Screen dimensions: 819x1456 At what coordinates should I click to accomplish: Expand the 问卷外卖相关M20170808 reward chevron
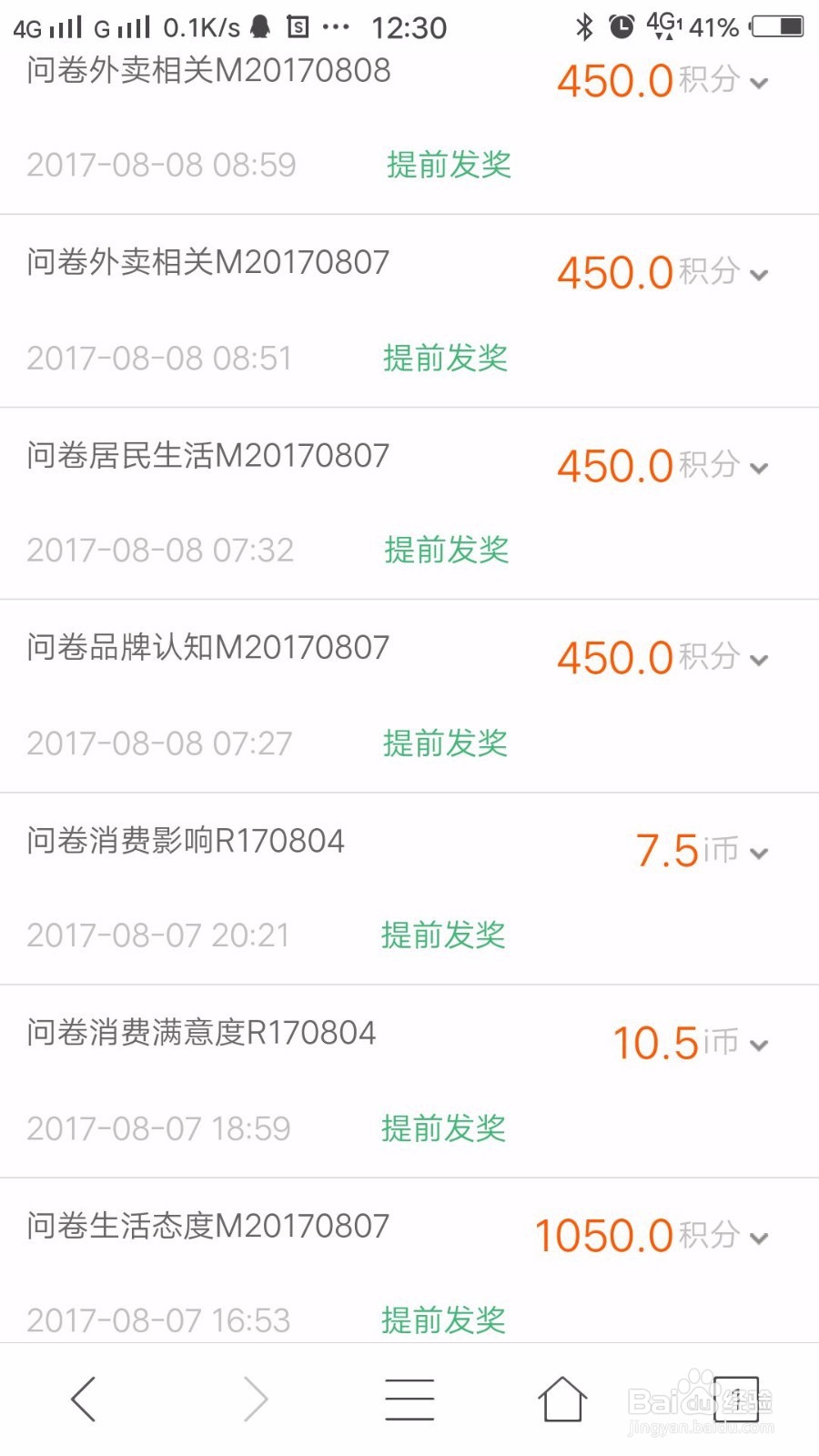[x=759, y=84]
